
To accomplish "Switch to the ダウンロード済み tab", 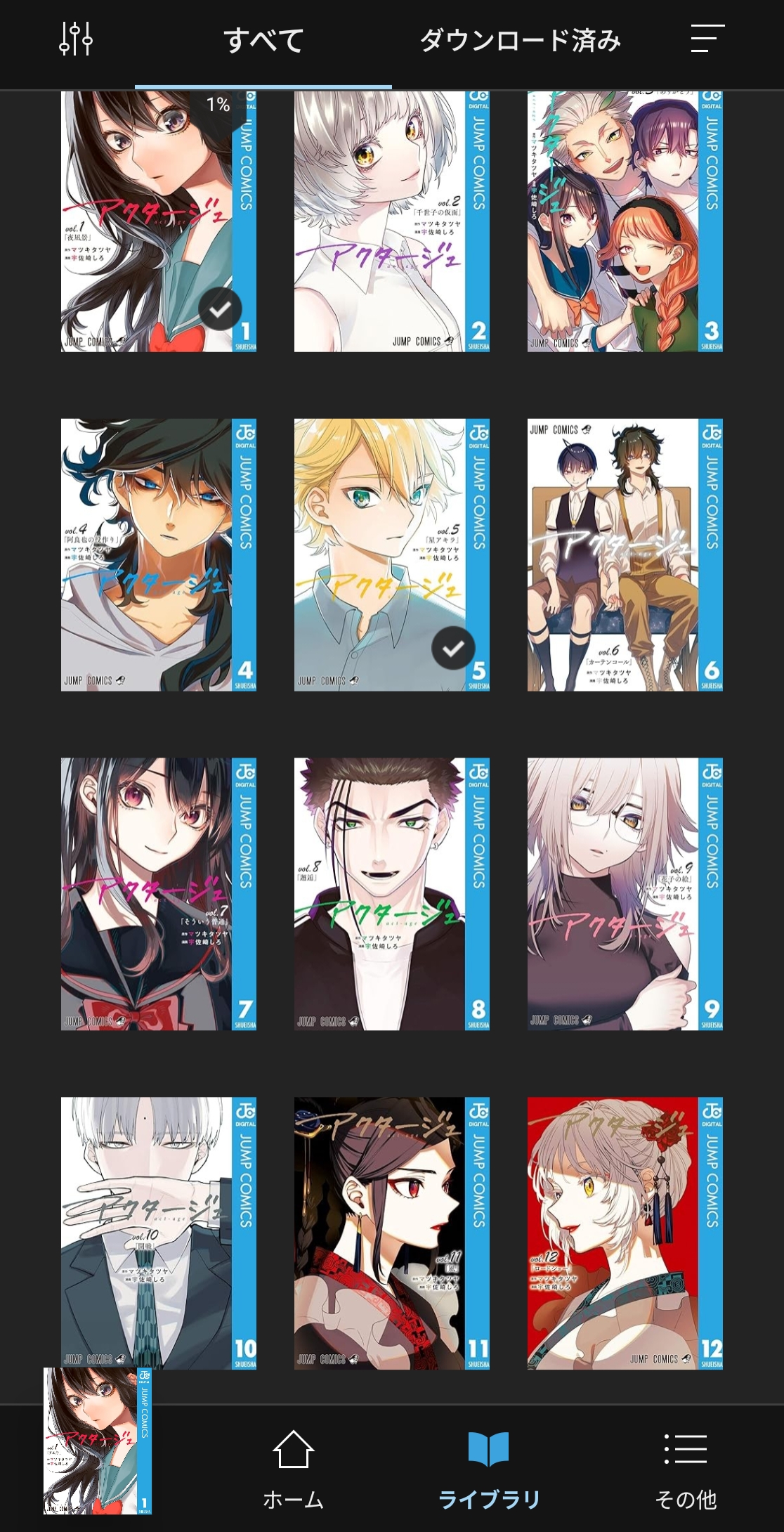I will coord(521,41).
